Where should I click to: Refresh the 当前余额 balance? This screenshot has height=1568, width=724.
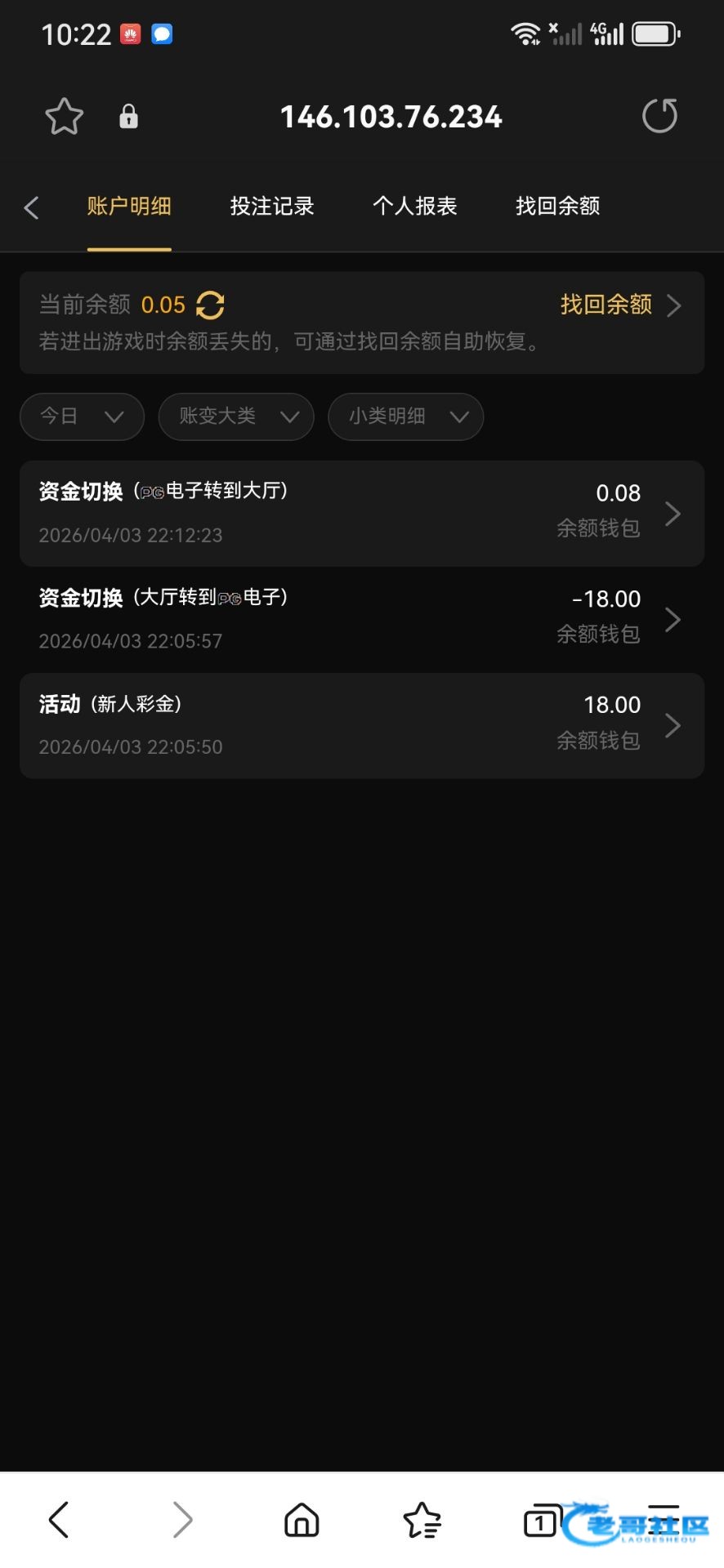coord(210,305)
